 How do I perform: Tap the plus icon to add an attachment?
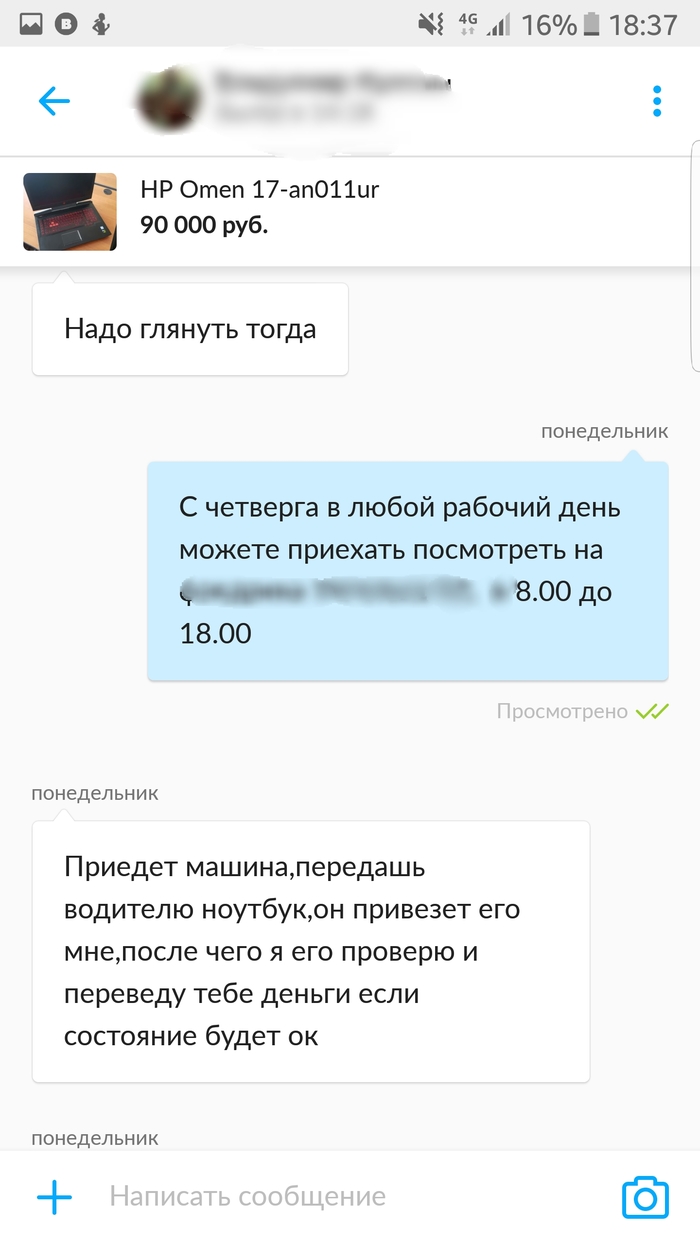coord(54,1197)
